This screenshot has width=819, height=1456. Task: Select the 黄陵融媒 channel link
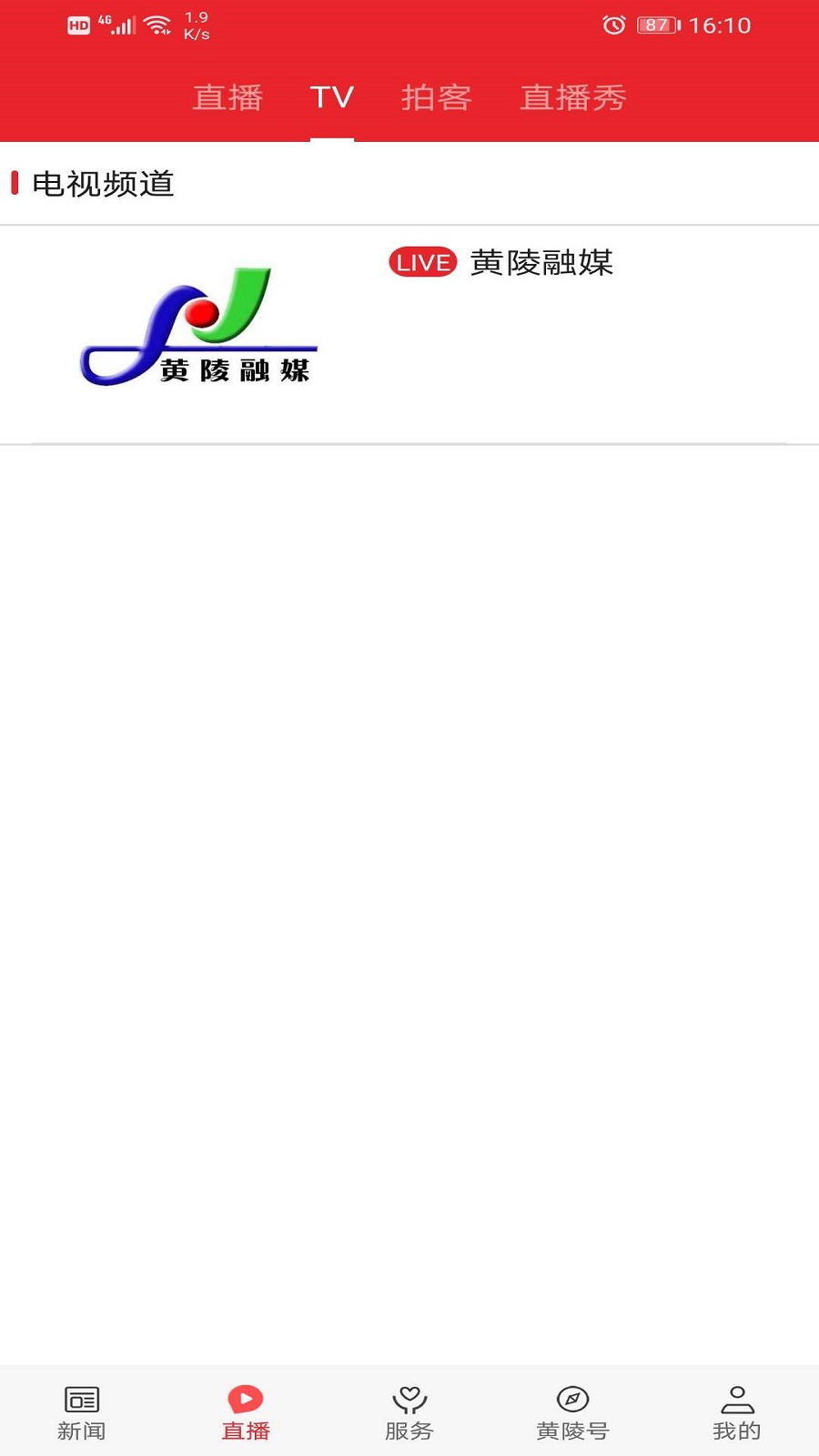541,263
